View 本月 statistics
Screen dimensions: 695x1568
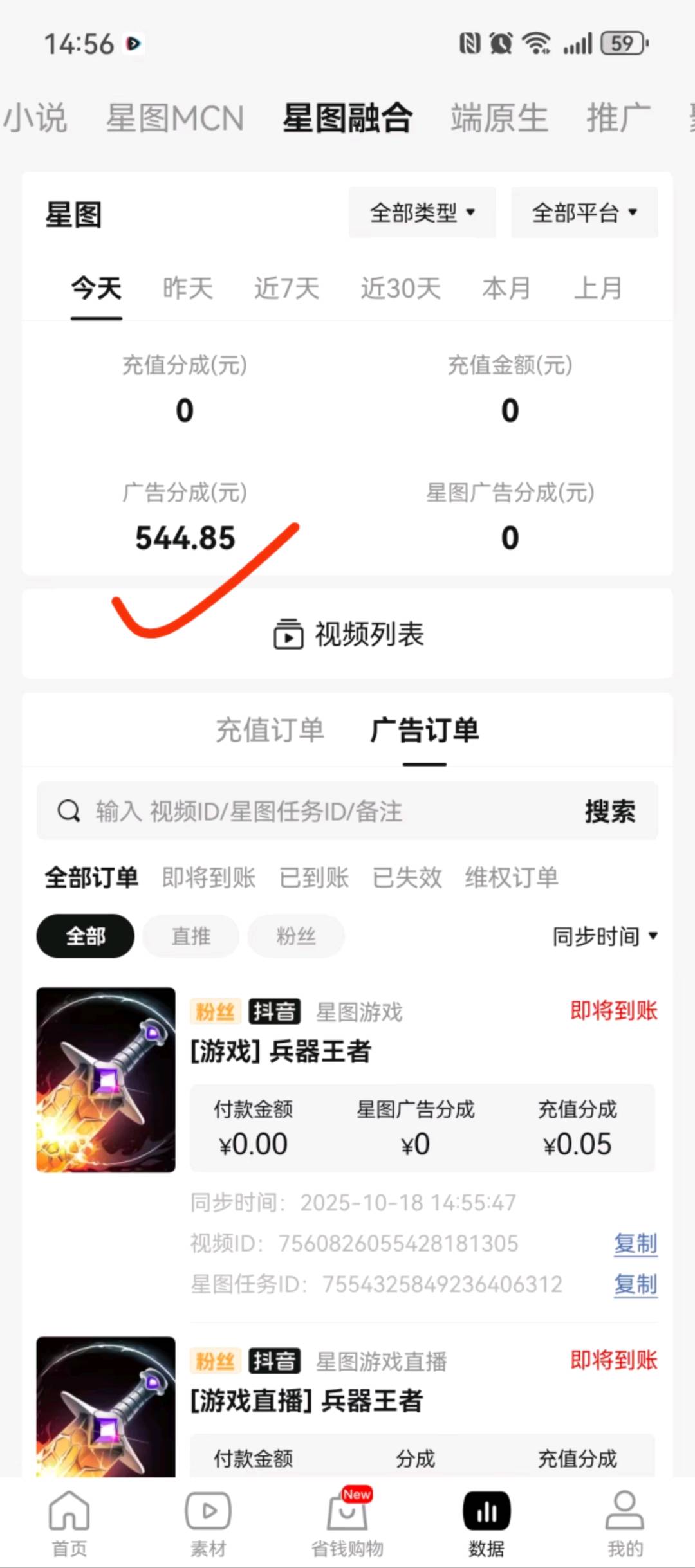506,288
